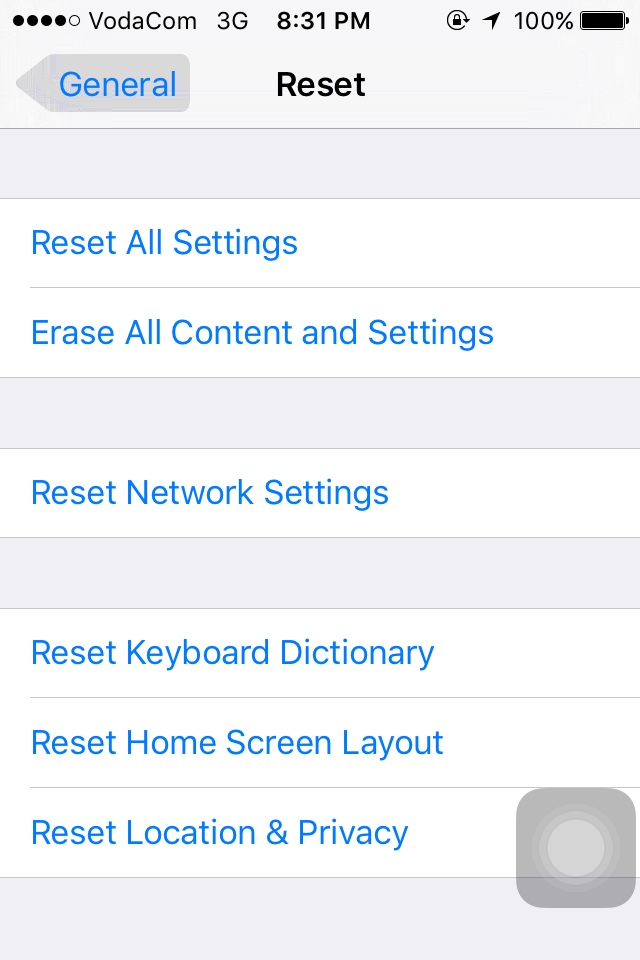Open the AssistiveTouch floating button

pos(575,848)
